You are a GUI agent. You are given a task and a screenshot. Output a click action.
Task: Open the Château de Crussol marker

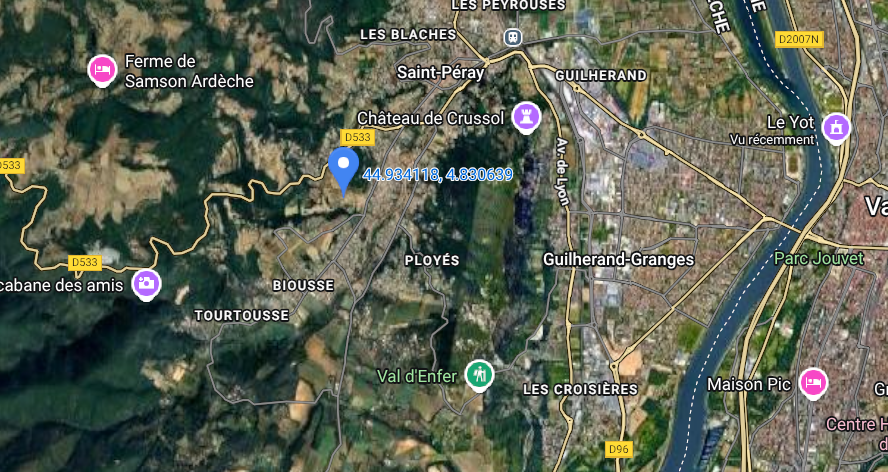pos(525,116)
